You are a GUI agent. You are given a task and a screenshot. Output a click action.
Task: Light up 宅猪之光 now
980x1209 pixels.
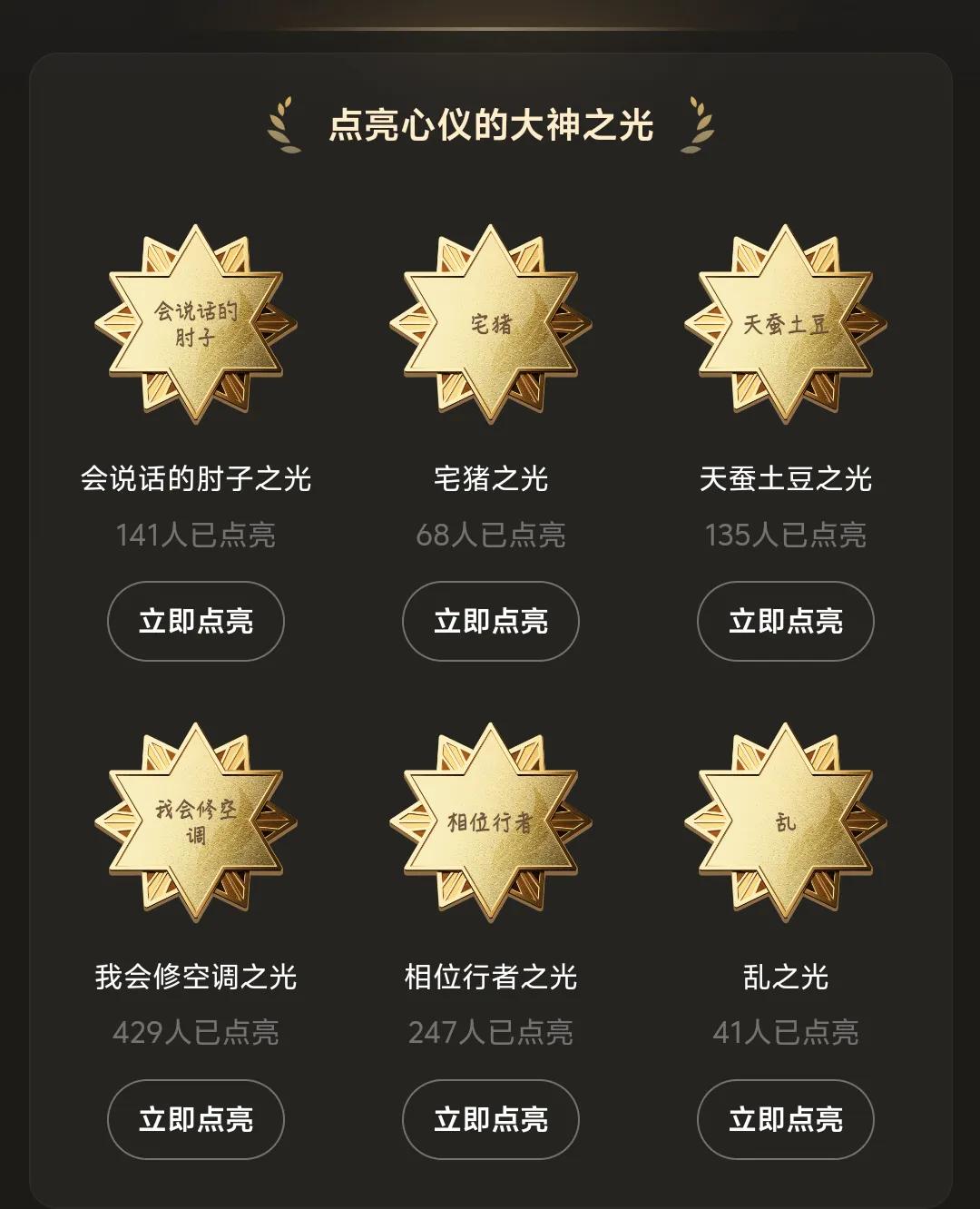click(490, 621)
